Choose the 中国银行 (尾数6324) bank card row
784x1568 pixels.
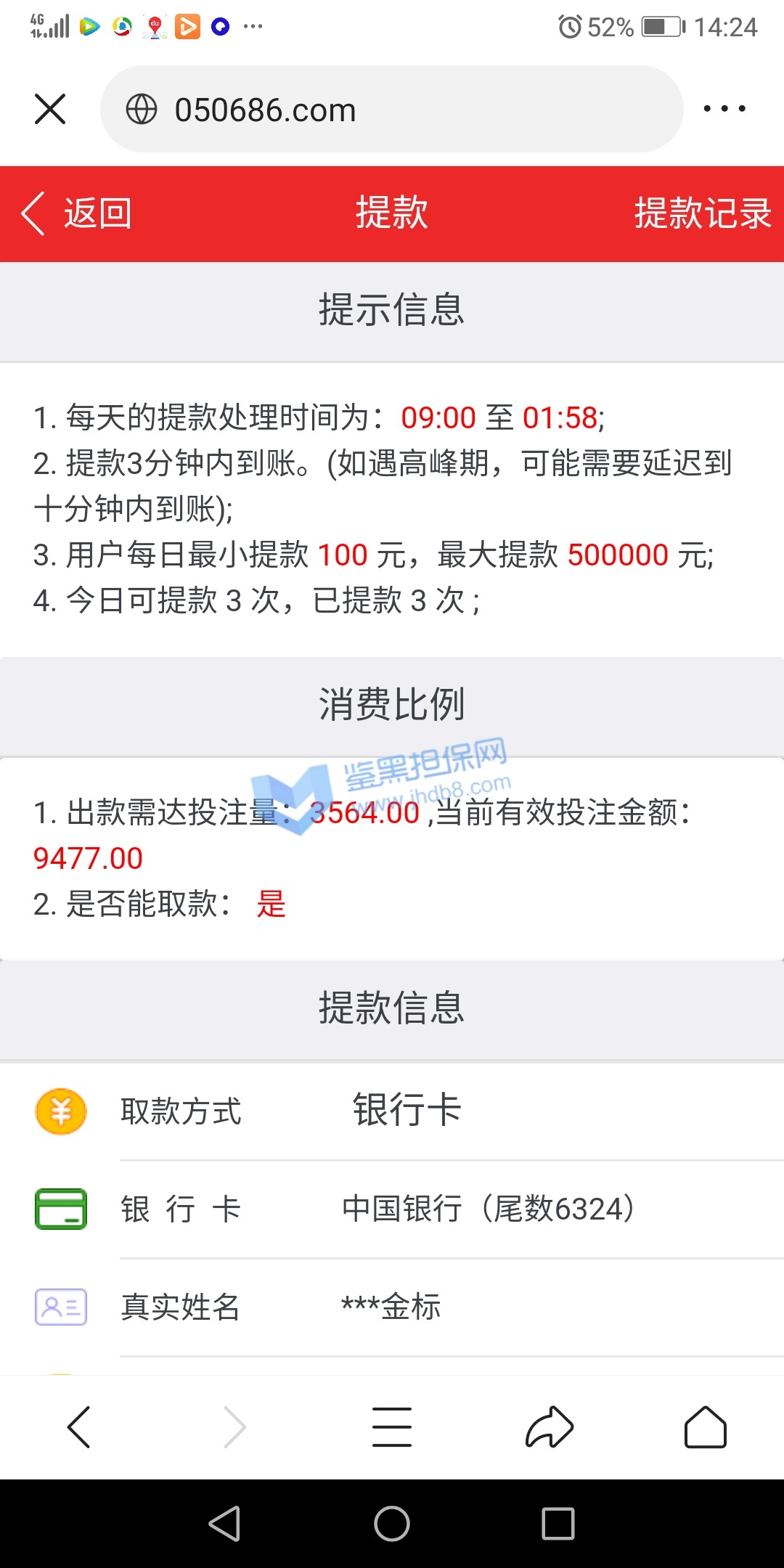(488, 1209)
